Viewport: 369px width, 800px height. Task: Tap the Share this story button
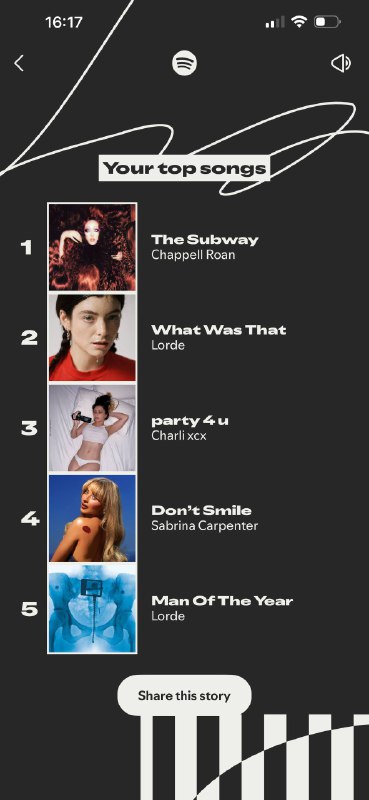coord(184,695)
